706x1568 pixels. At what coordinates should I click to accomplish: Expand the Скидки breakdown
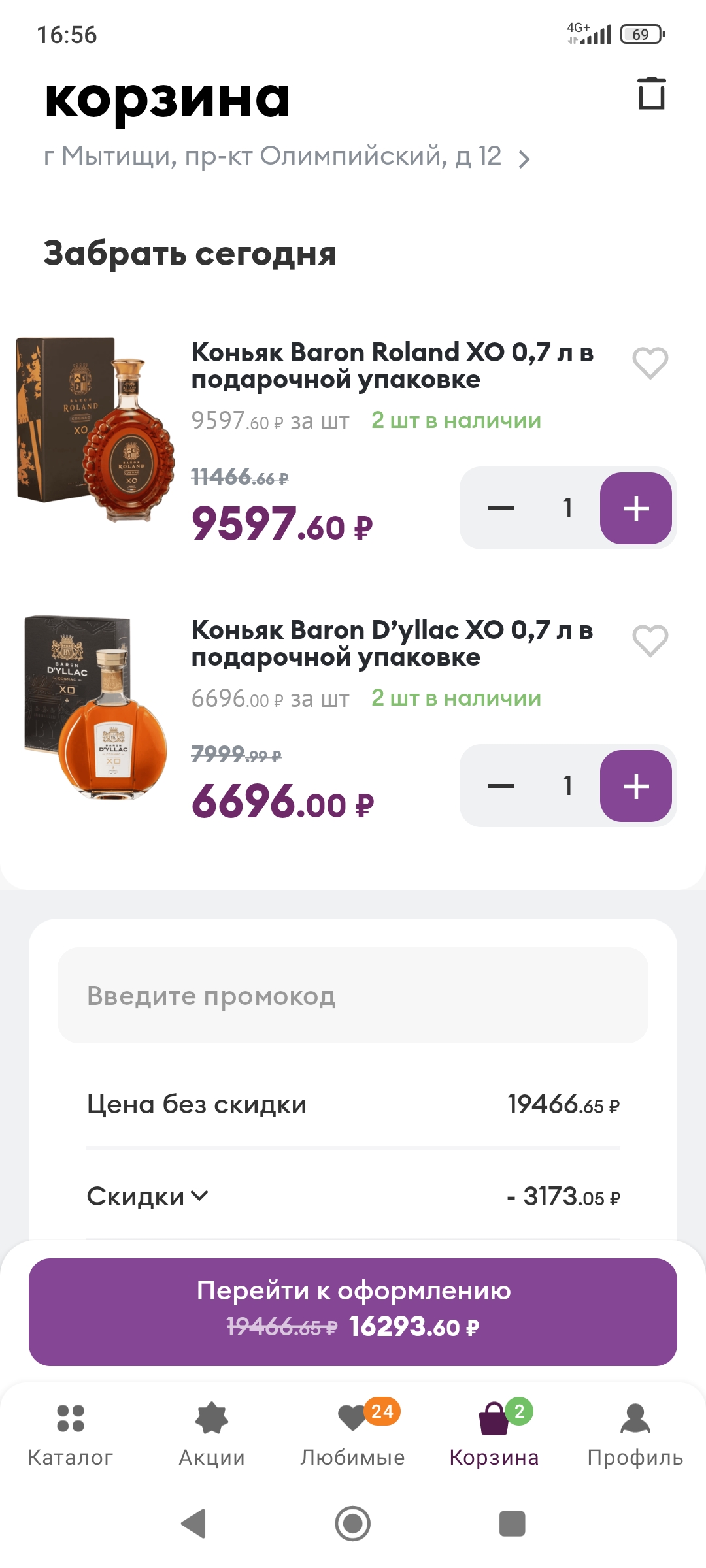pos(148,1197)
